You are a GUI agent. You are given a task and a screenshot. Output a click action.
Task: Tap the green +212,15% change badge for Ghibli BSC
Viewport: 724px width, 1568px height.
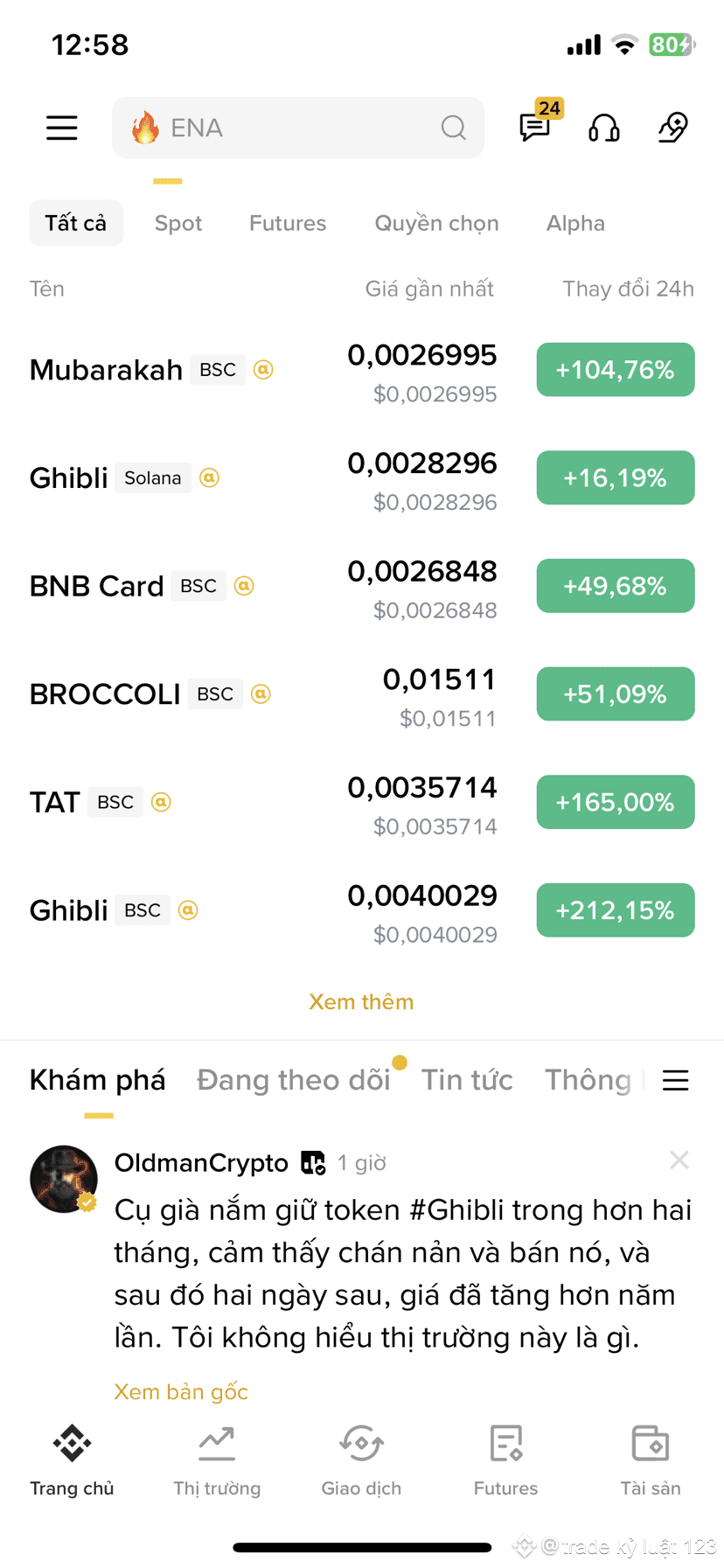pos(616,909)
